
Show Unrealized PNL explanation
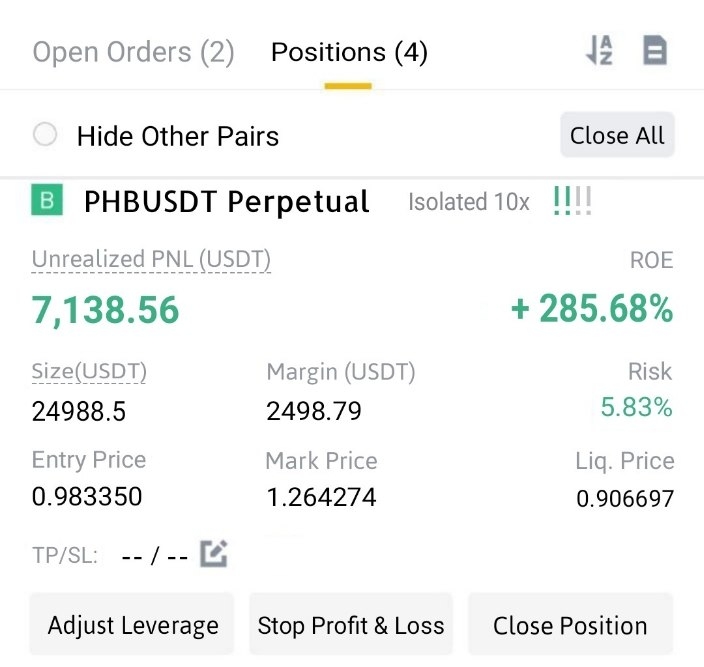[151, 260]
